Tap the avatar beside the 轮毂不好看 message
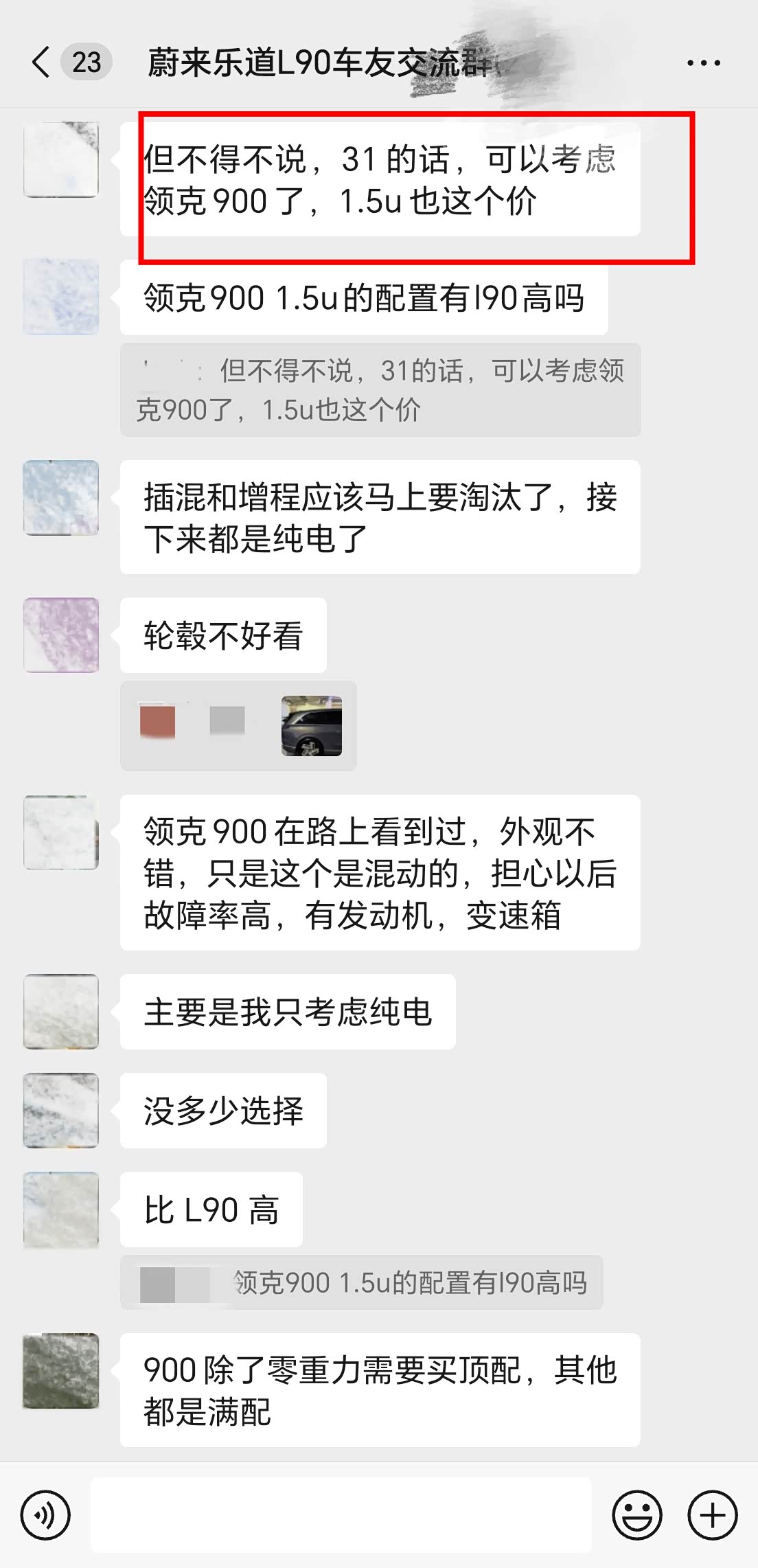The image size is (758, 1568). coord(60,635)
